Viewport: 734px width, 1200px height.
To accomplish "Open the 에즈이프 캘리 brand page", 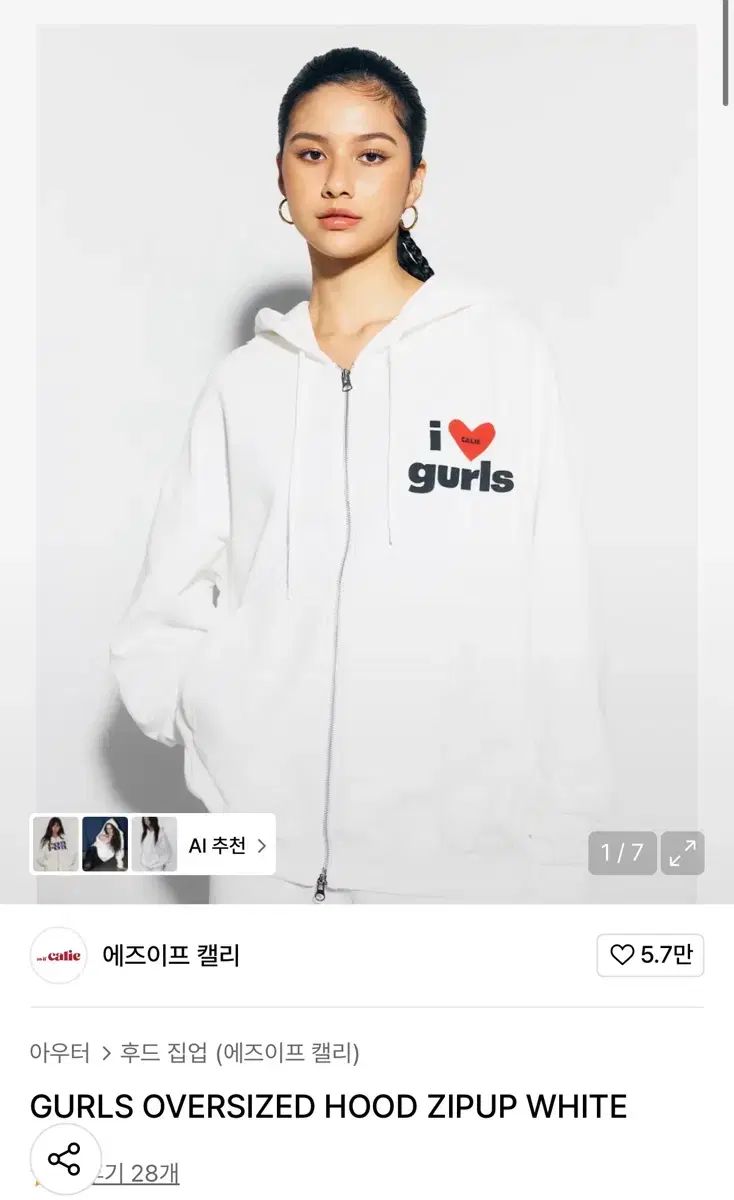I will pos(171,955).
